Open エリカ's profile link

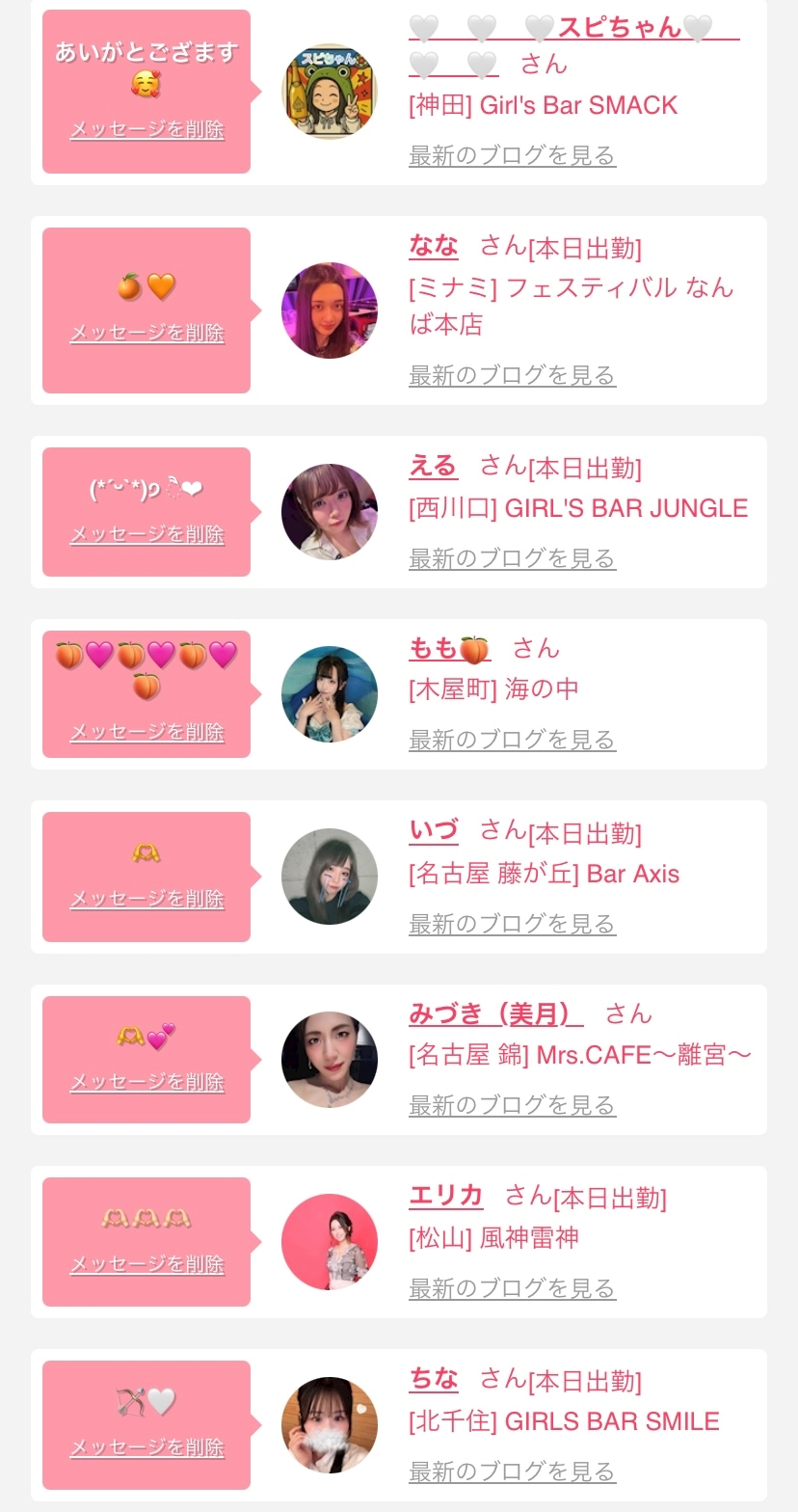tap(445, 1196)
